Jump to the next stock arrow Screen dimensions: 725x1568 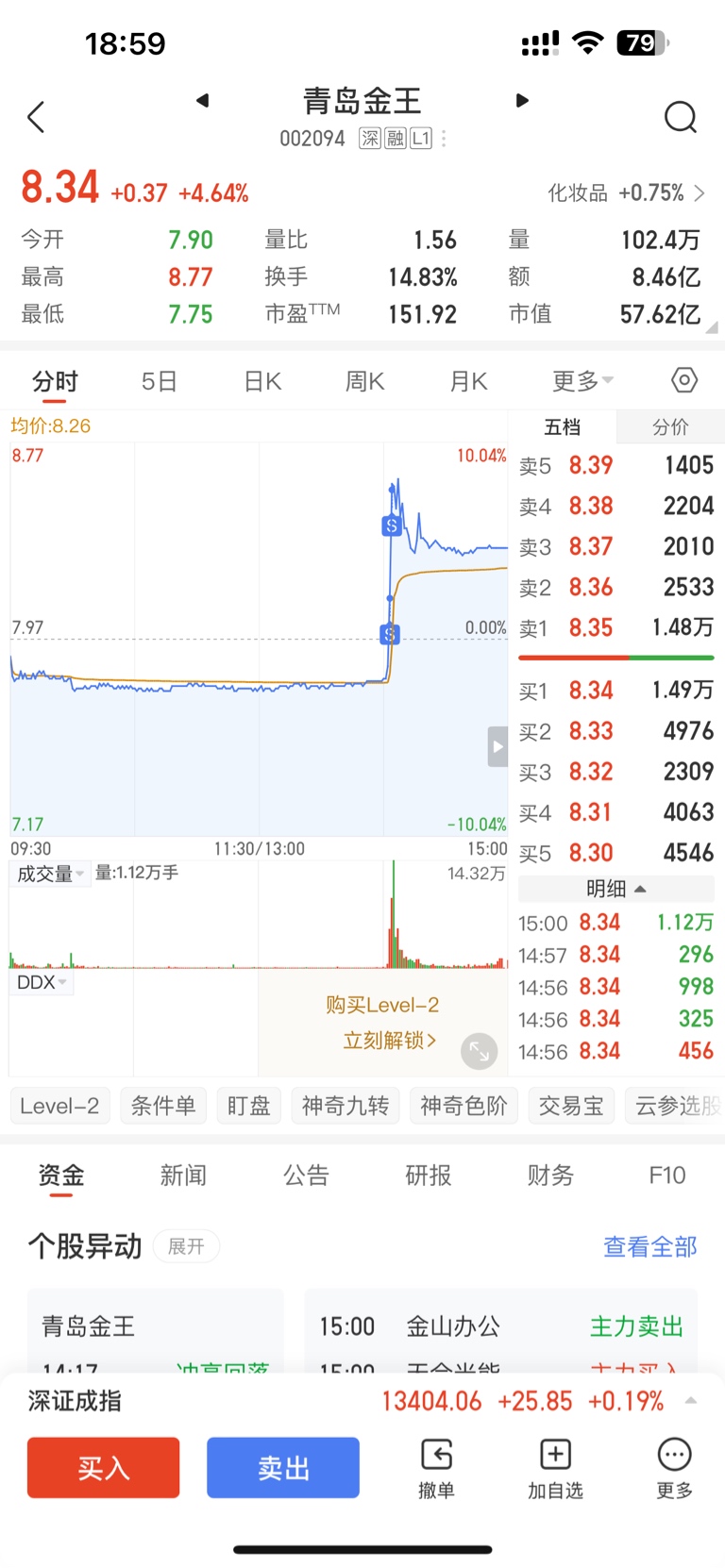[x=522, y=100]
